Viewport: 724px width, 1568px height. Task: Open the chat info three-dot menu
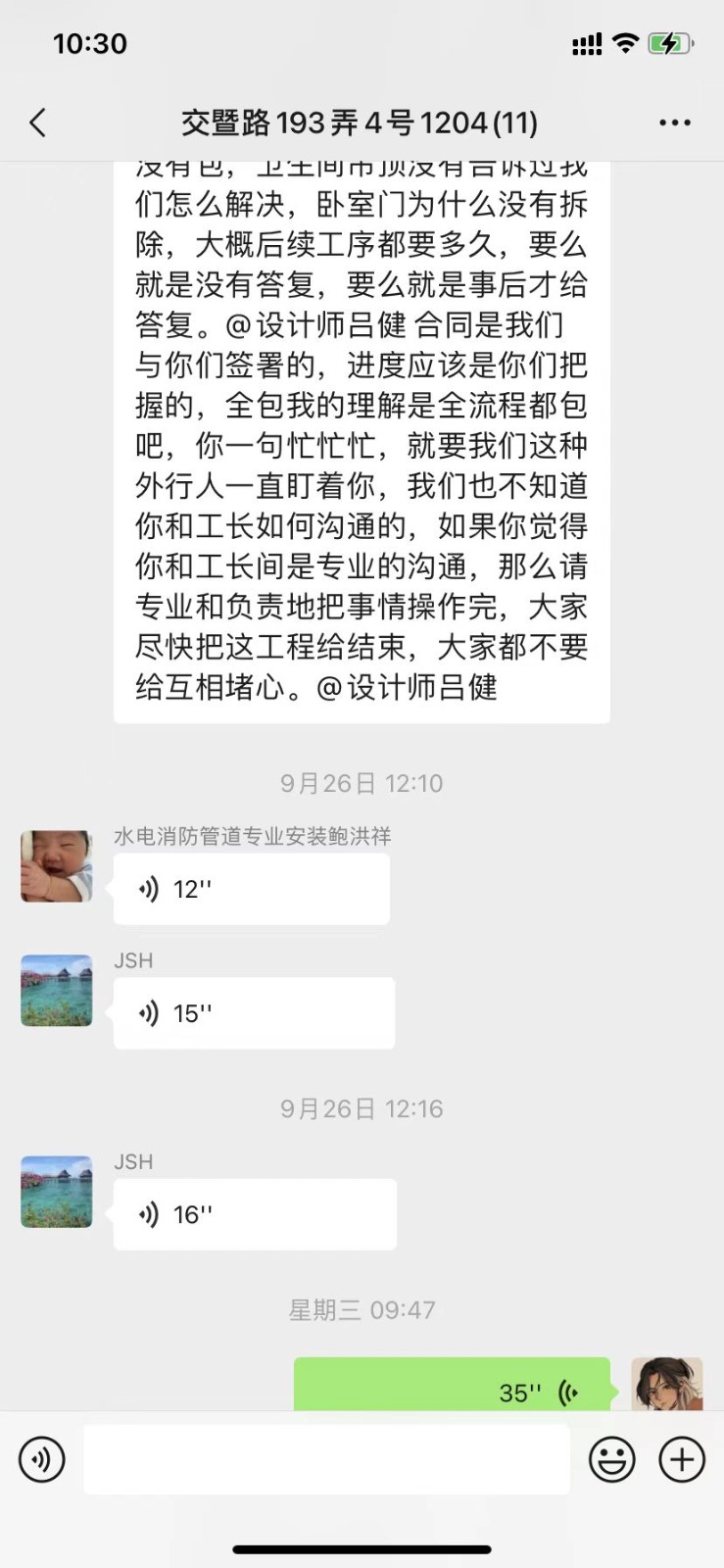[675, 122]
